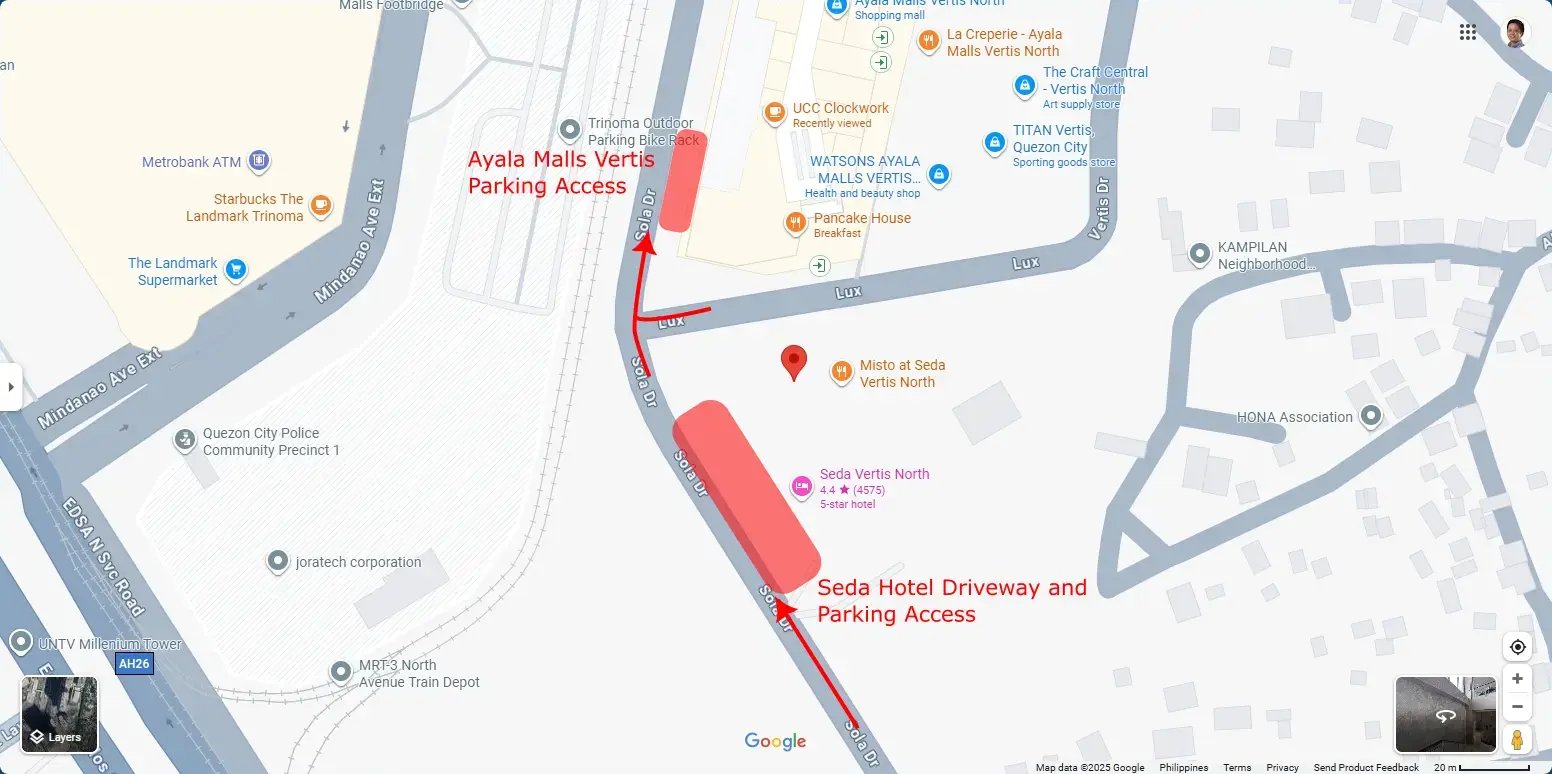Zoom out of the map
1552x774 pixels.
tap(1517, 707)
